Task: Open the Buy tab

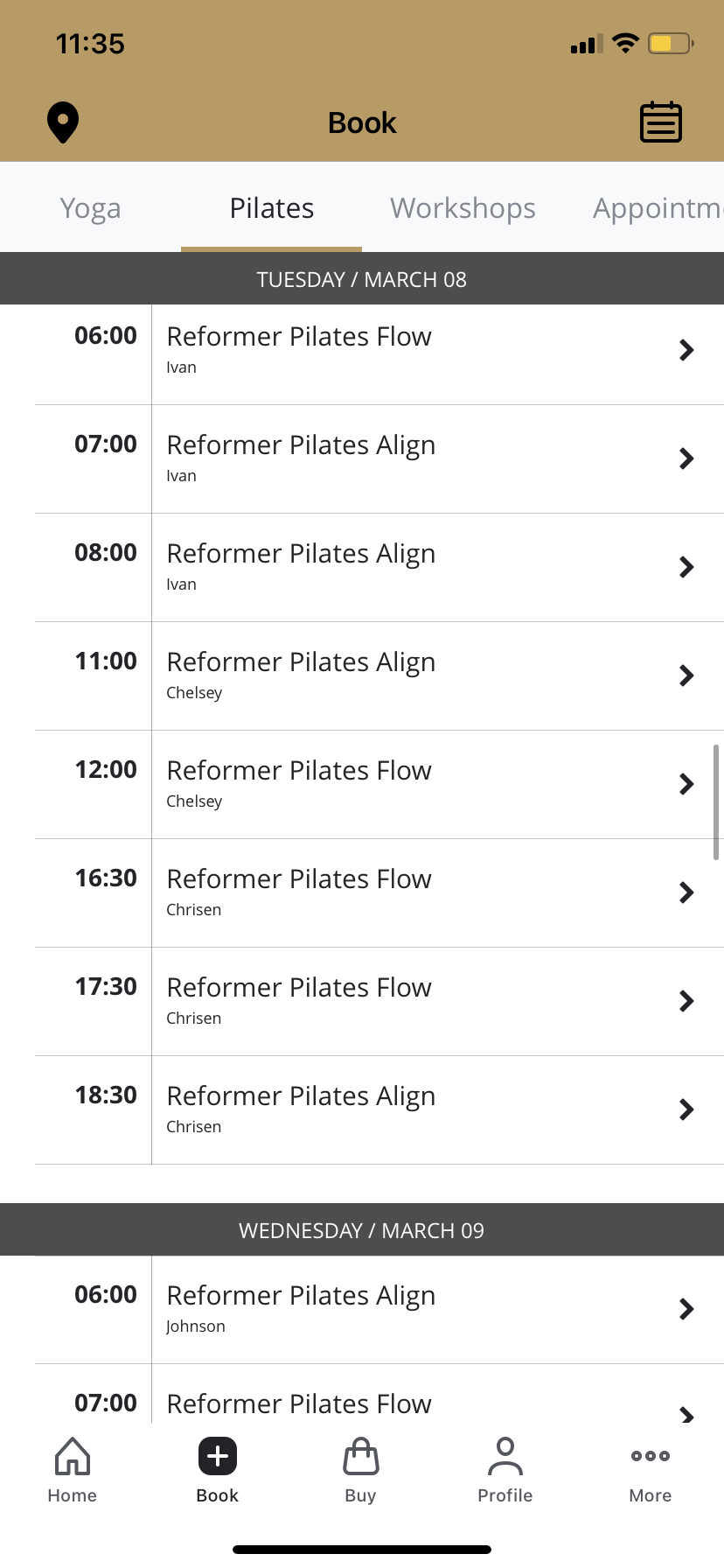Action: [360, 1470]
